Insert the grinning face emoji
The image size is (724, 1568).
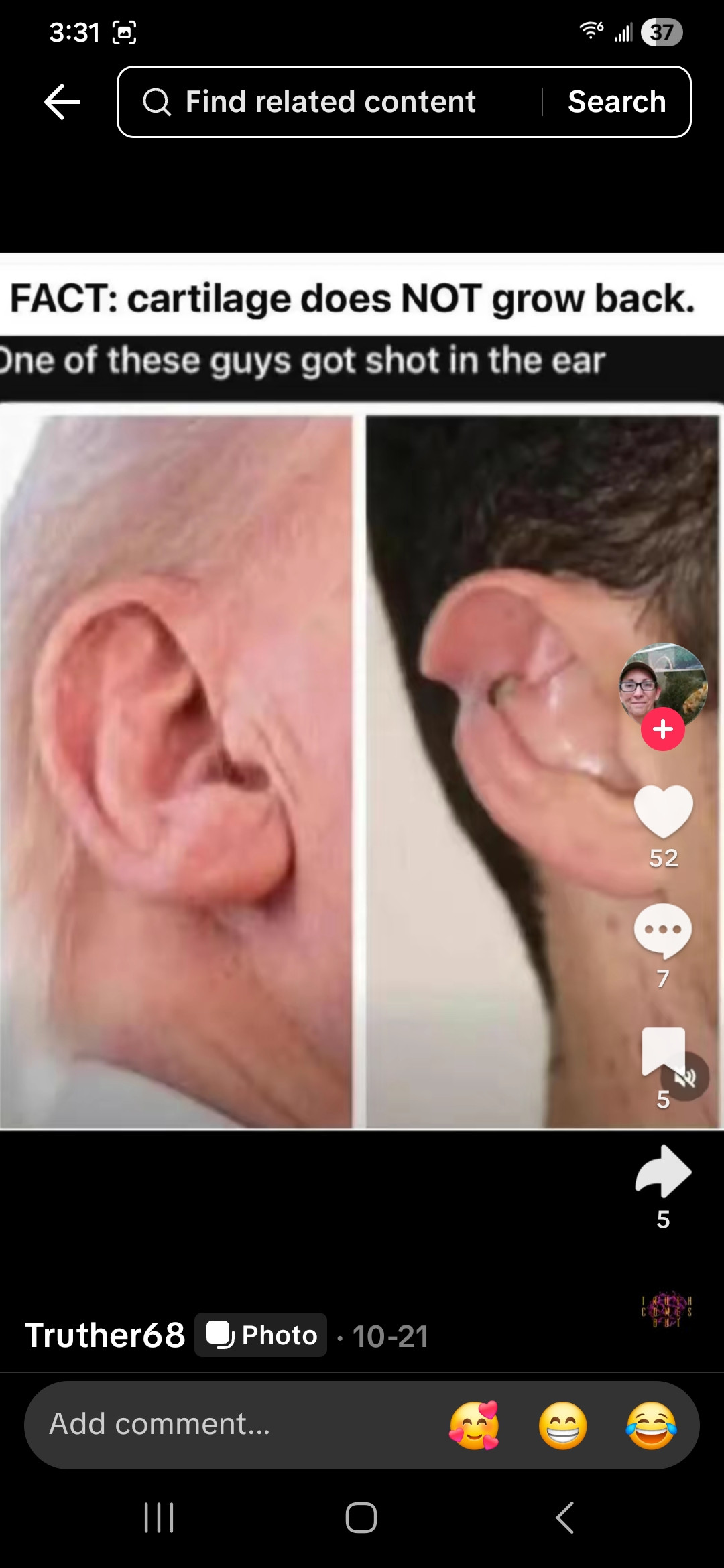coord(563,1425)
